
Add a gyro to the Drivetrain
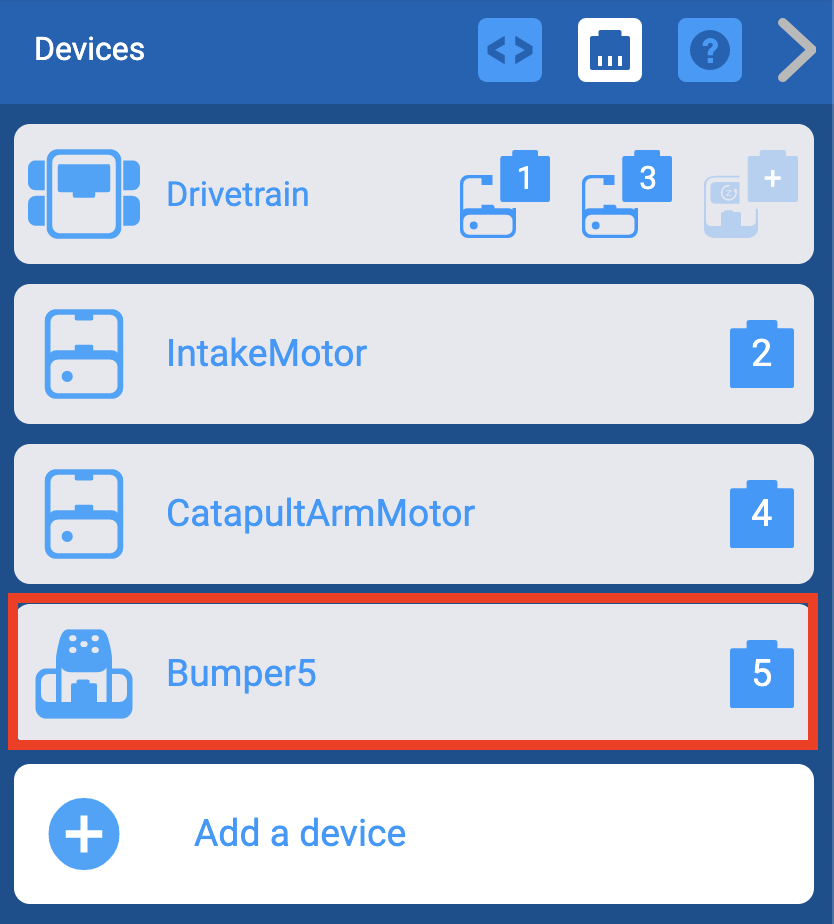tap(751, 194)
